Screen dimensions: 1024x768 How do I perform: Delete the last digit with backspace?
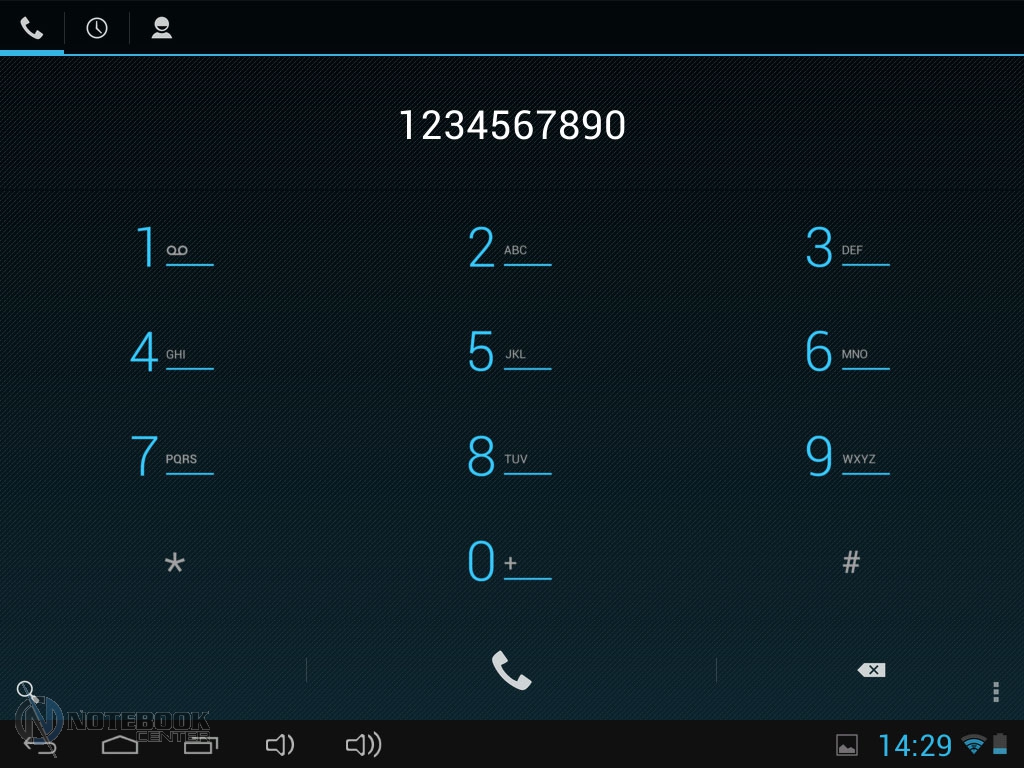coord(871,670)
